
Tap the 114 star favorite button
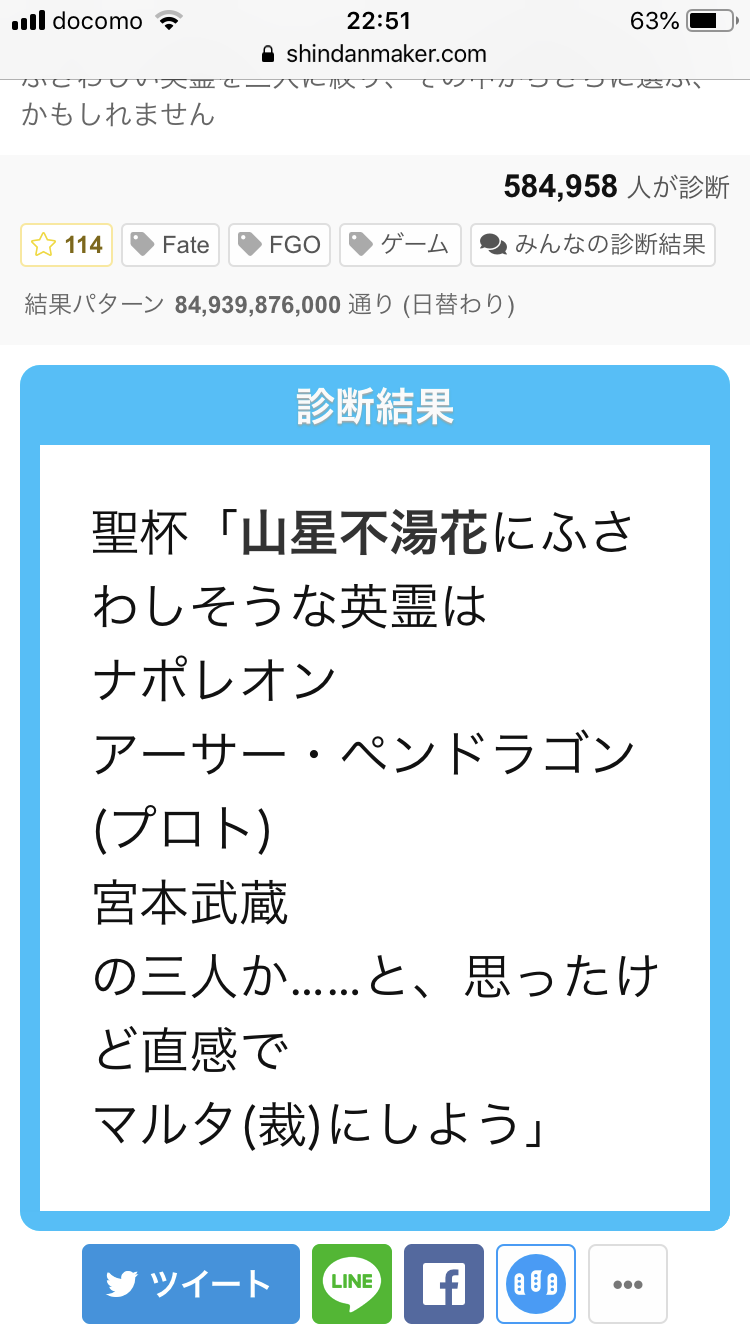click(x=66, y=245)
